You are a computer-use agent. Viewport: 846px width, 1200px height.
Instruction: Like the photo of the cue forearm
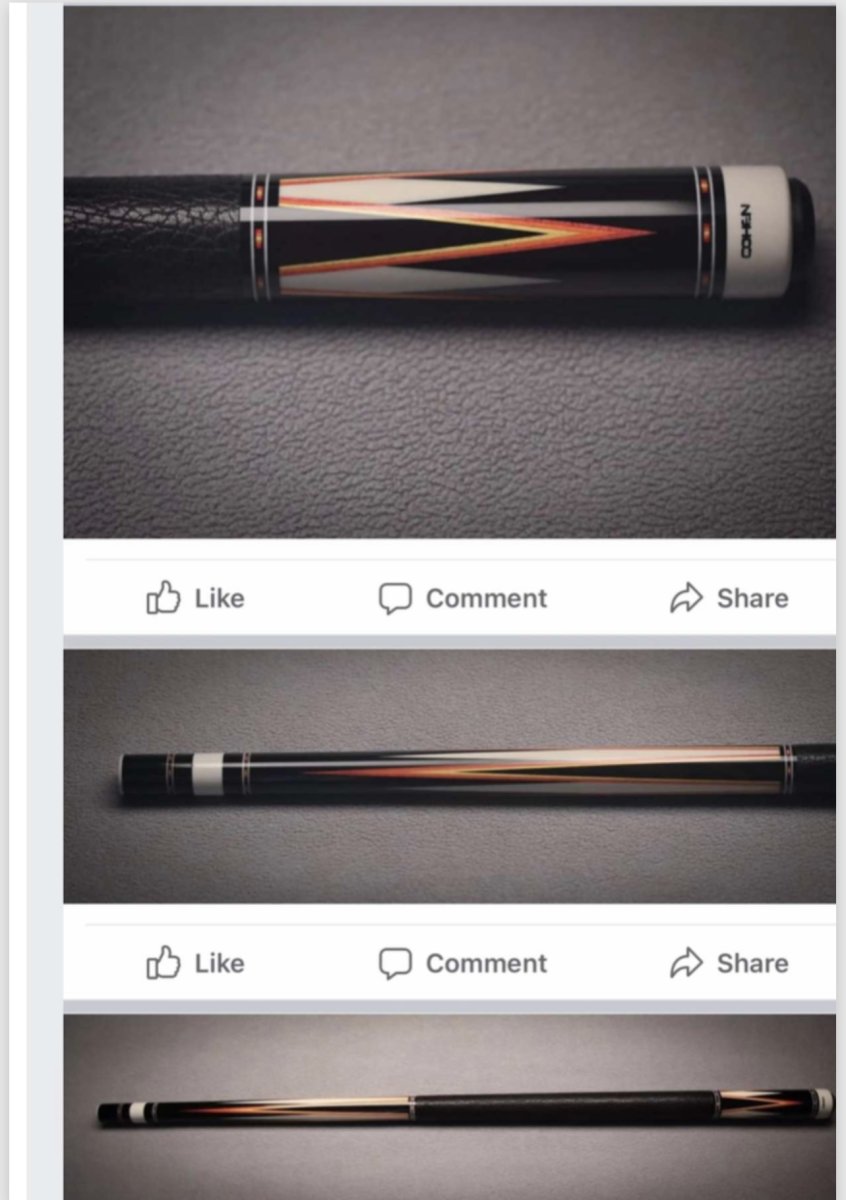[x=196, y=963]
